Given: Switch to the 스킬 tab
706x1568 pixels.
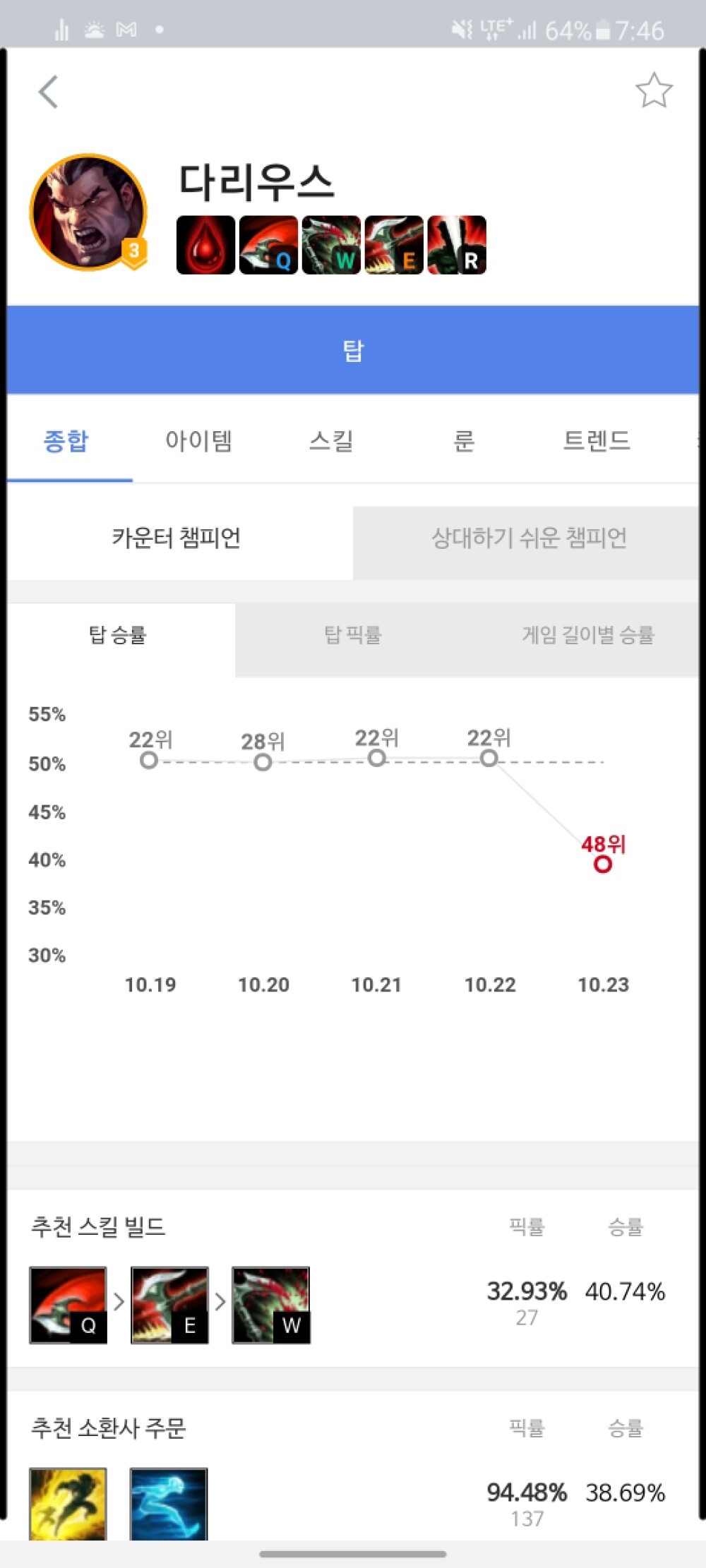Looking at the screenshot, I should pos(331,440).
